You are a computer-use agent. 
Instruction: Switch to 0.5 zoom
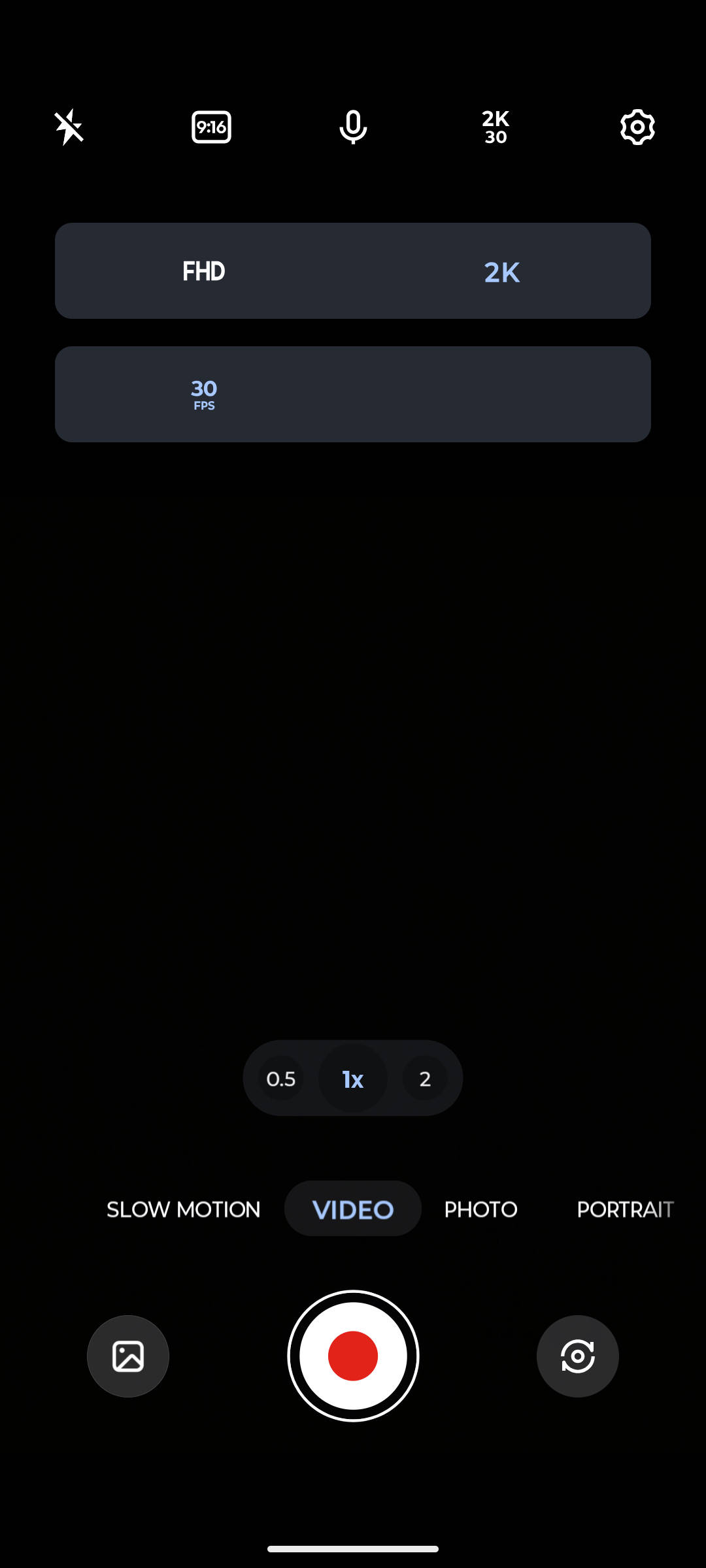click(281, 1079)
